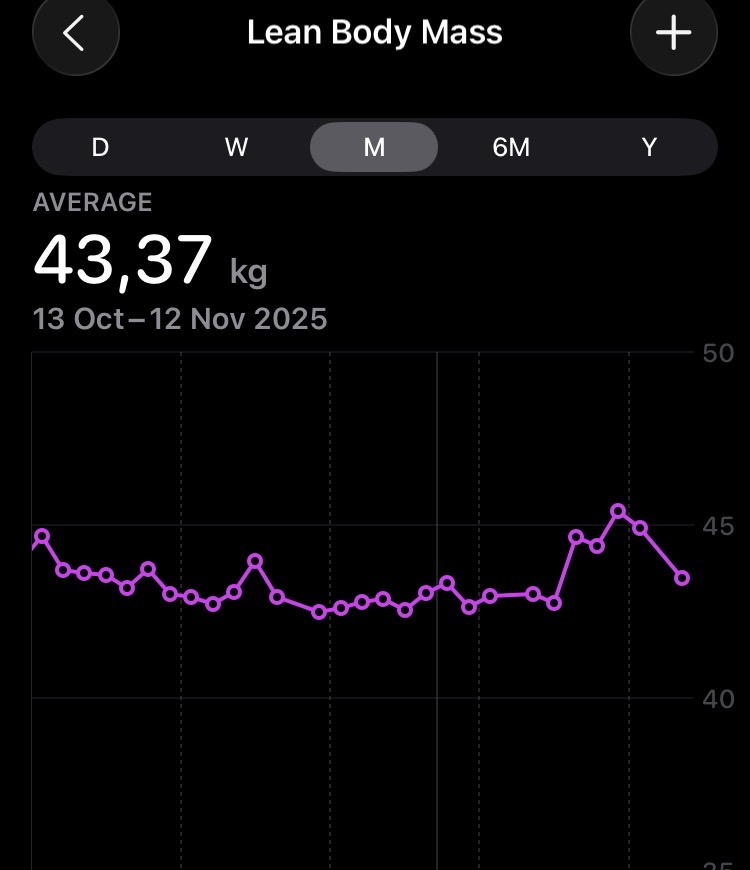Select the M month segment
Viewport: 750px width, 870px height.
374,148
